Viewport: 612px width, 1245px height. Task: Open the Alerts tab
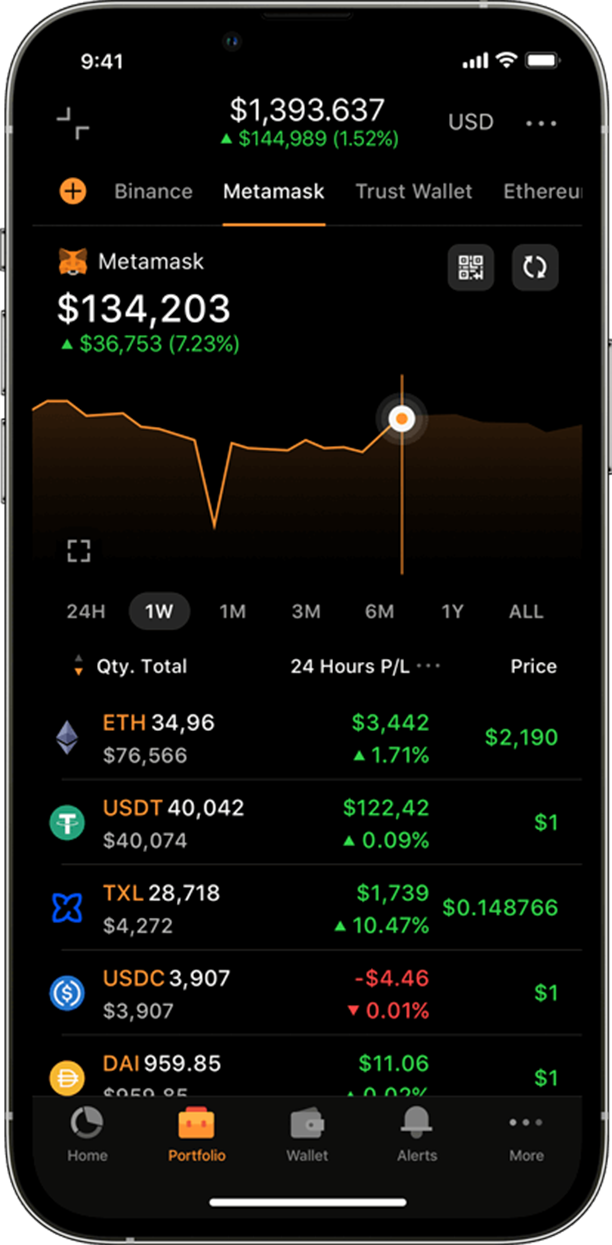point(417,1135)
